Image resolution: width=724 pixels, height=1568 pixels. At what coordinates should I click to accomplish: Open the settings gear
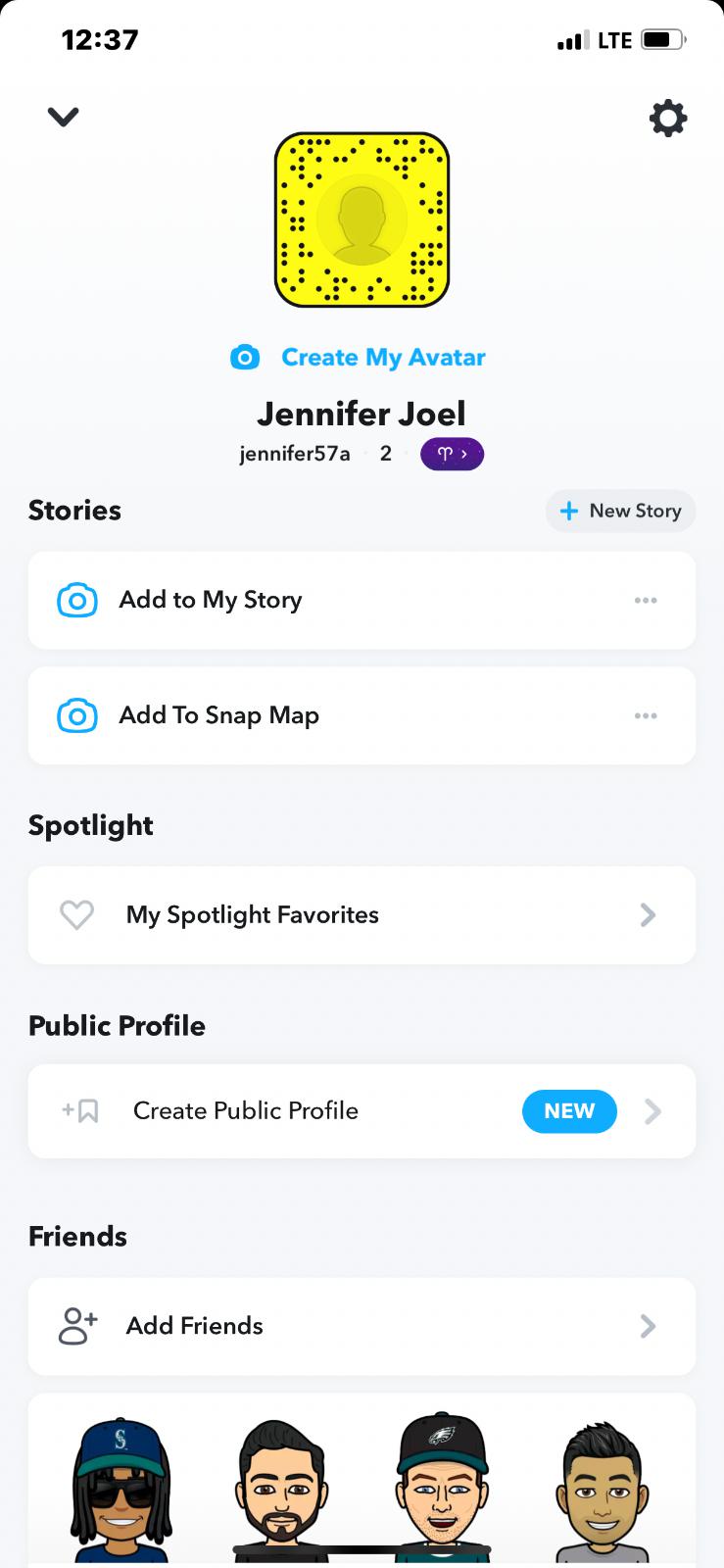tap(668, 118)
